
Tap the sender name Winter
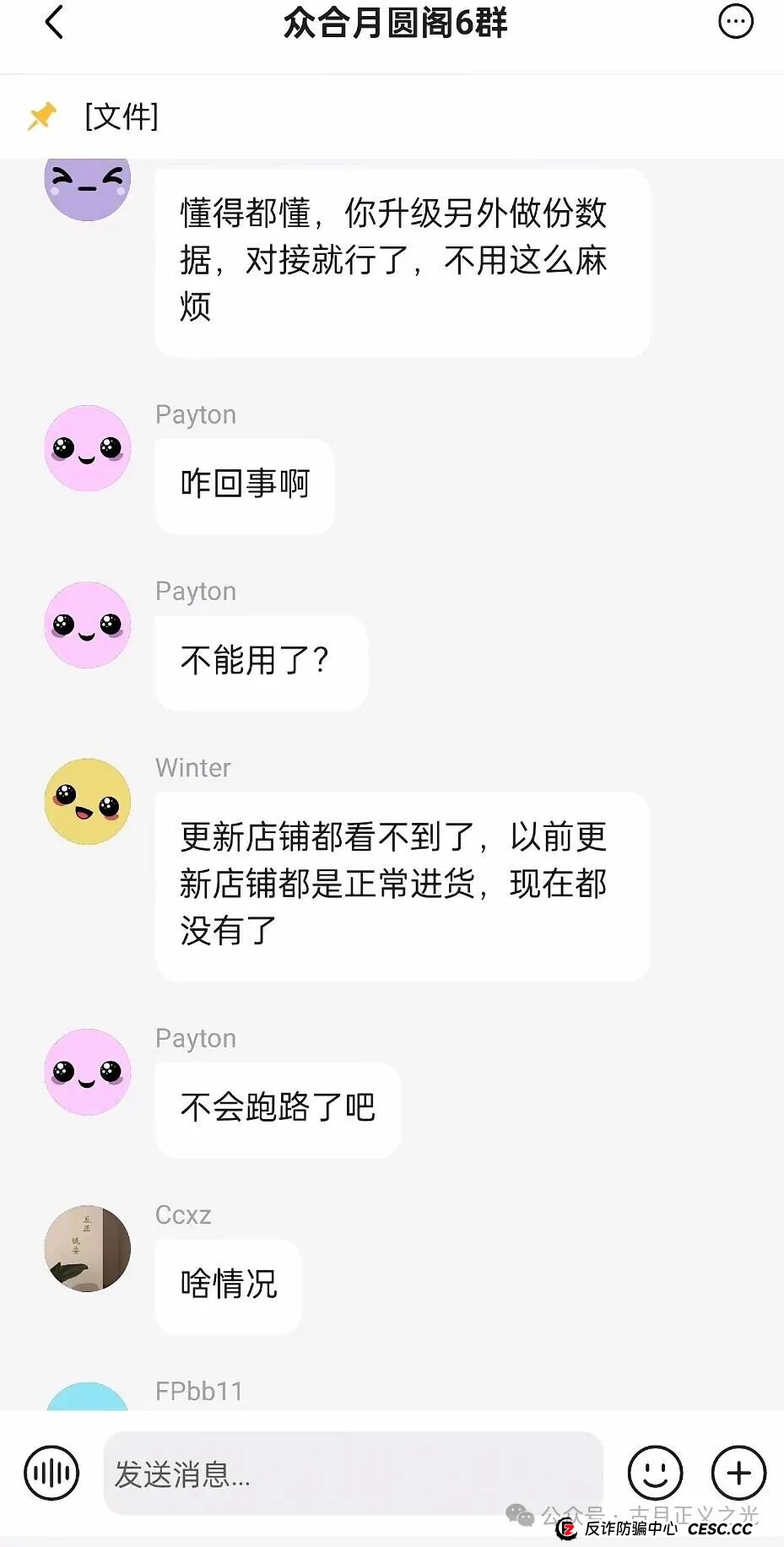point(192,767)
